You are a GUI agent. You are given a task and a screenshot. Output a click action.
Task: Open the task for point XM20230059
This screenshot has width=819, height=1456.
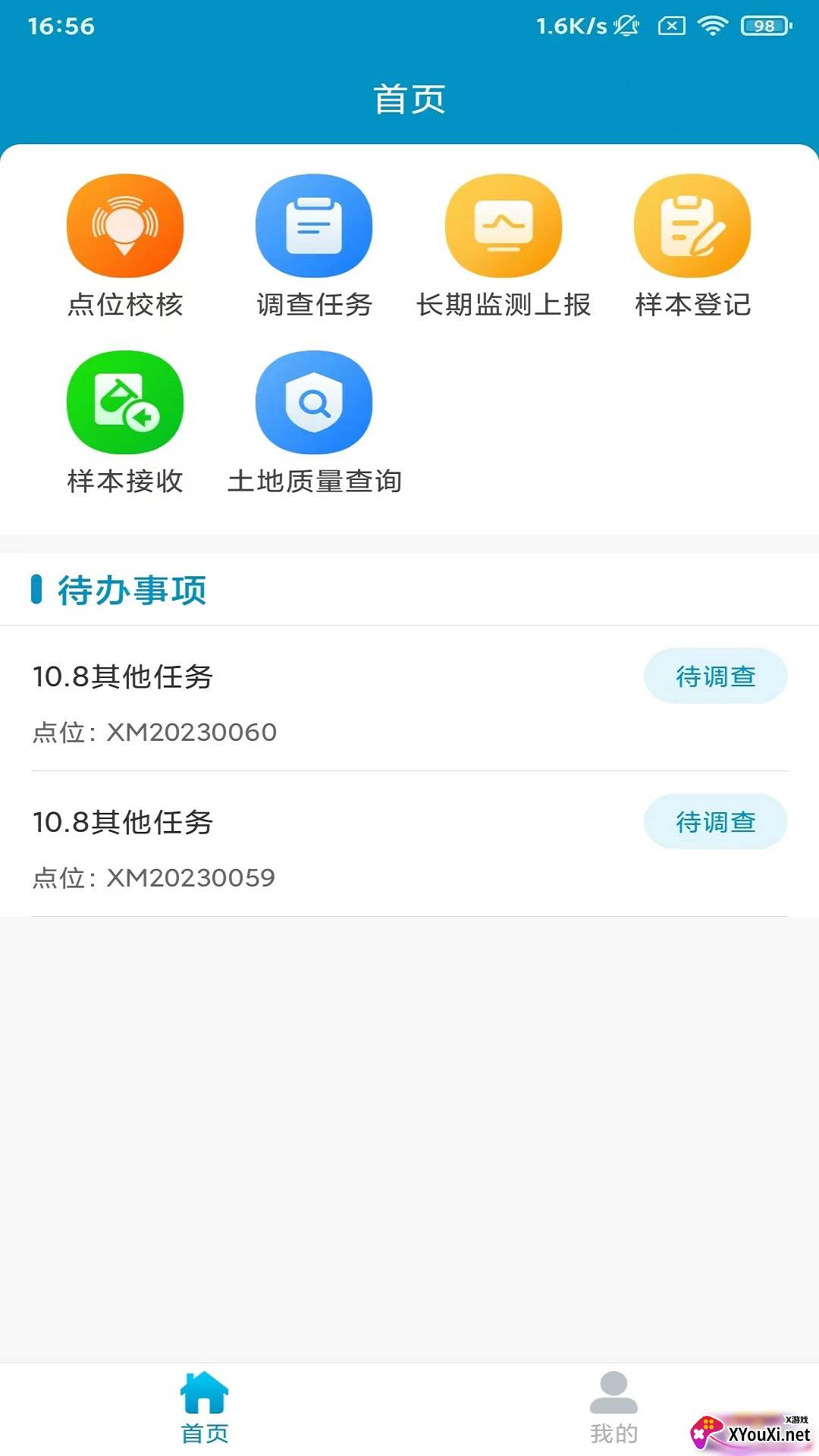tap(303, 847)
